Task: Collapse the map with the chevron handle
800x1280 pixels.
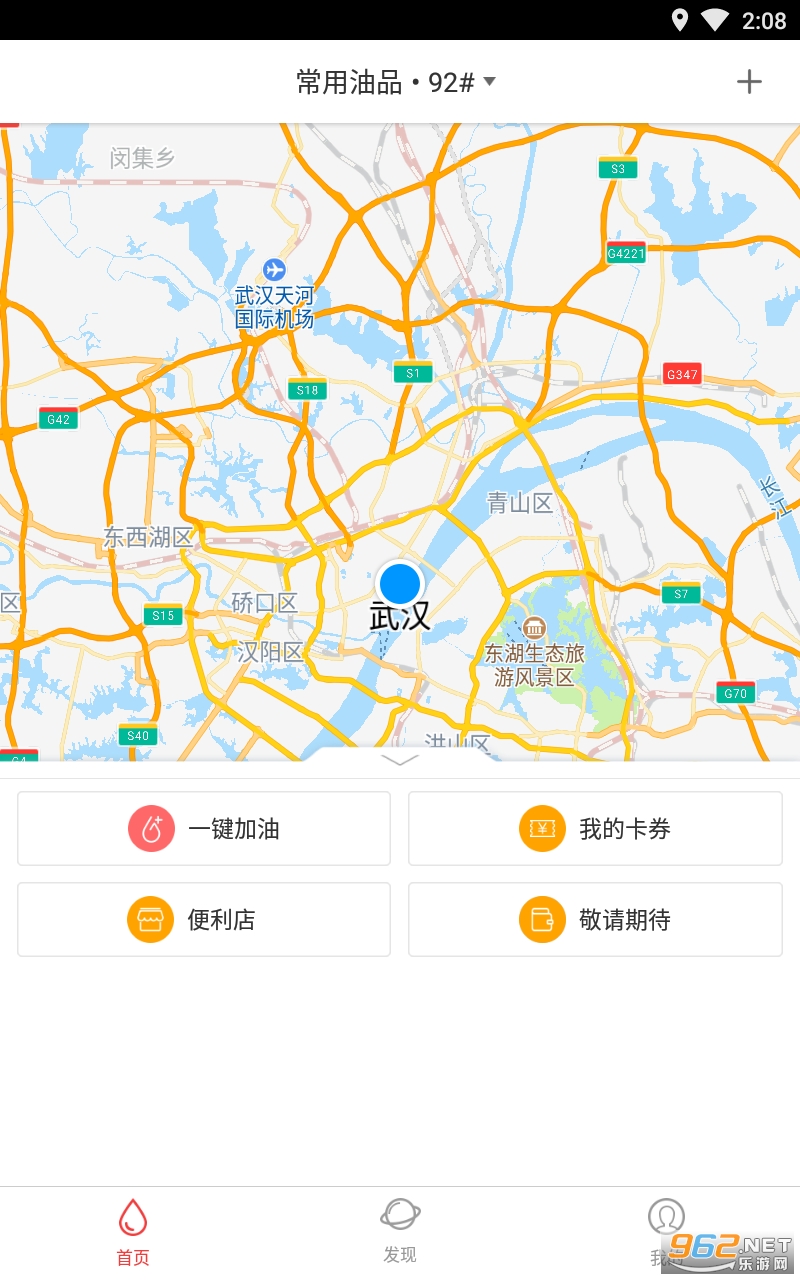Action: [400, 760]
